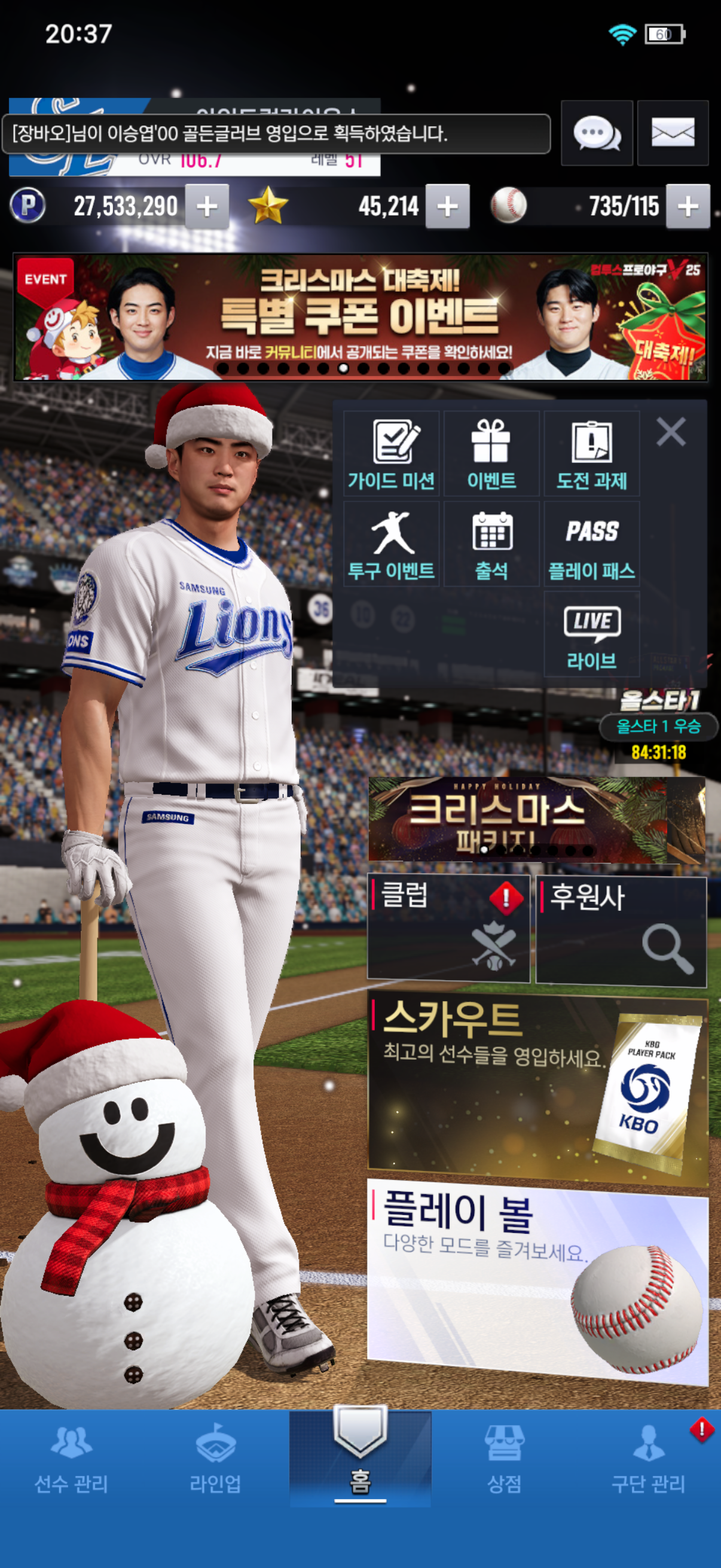
Task: Add baseballs with the plus next to 735/115
Action: pyautogui.click(x=688, y=206)
